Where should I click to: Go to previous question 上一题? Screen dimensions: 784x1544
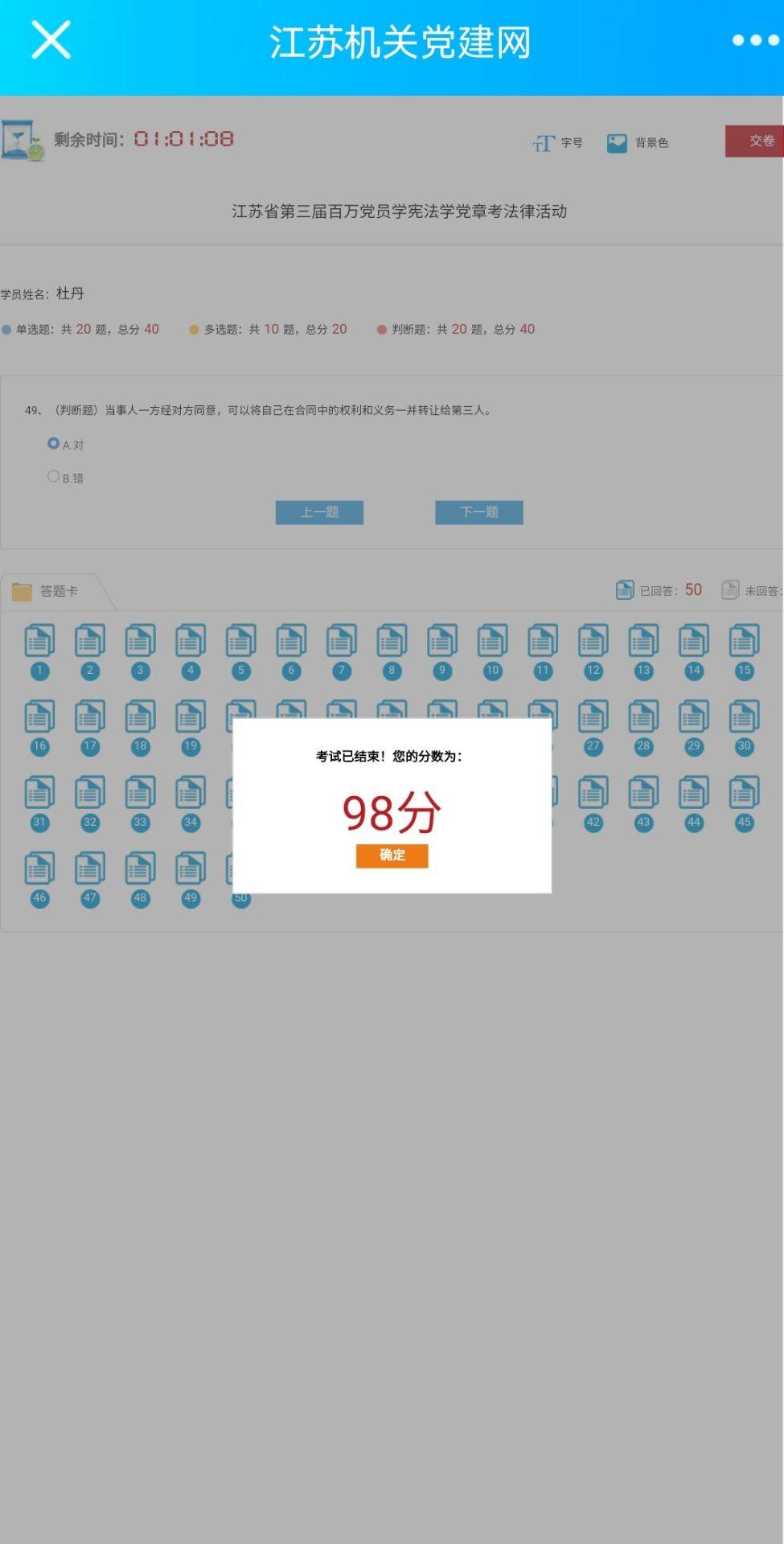tap(319, 512)
